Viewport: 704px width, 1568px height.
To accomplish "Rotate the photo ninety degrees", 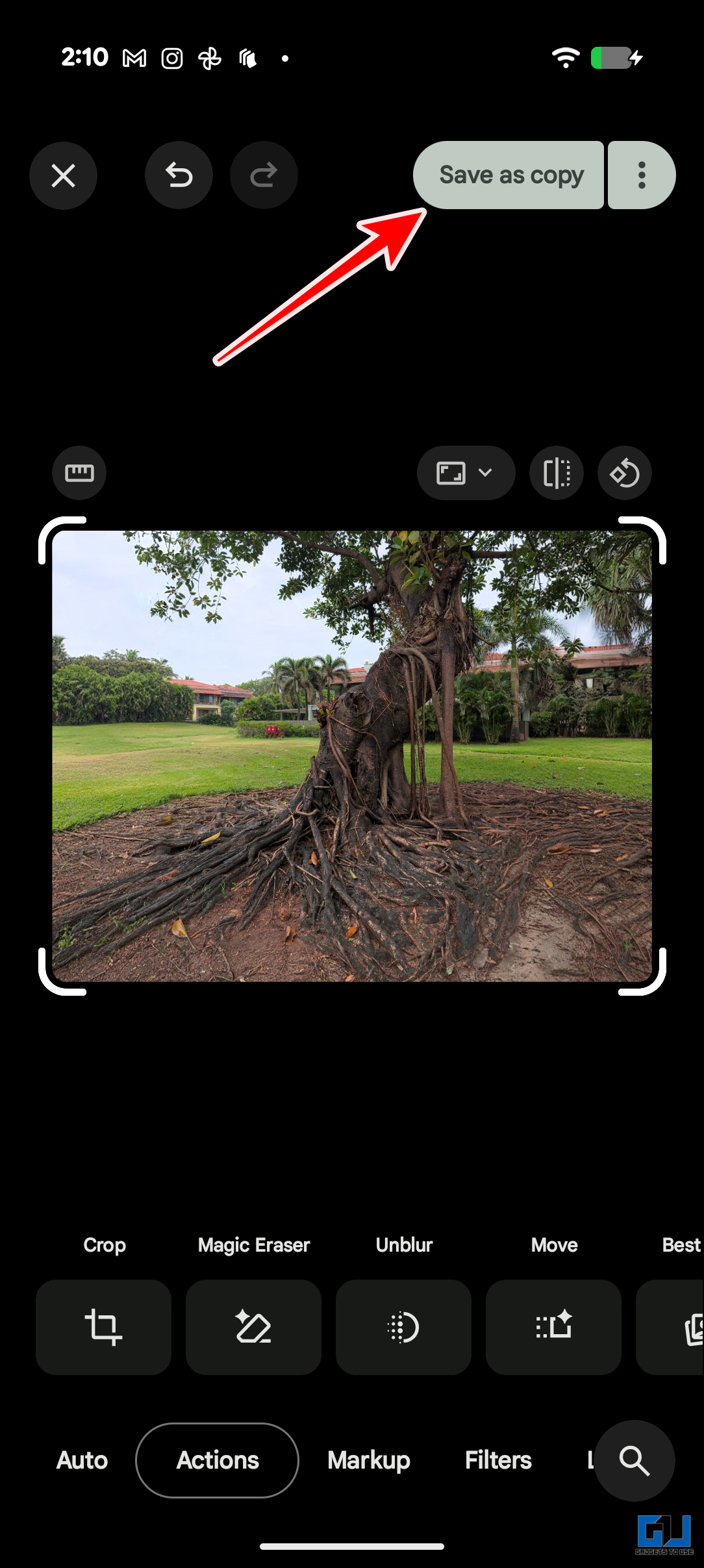I will (x=624, y=473).
